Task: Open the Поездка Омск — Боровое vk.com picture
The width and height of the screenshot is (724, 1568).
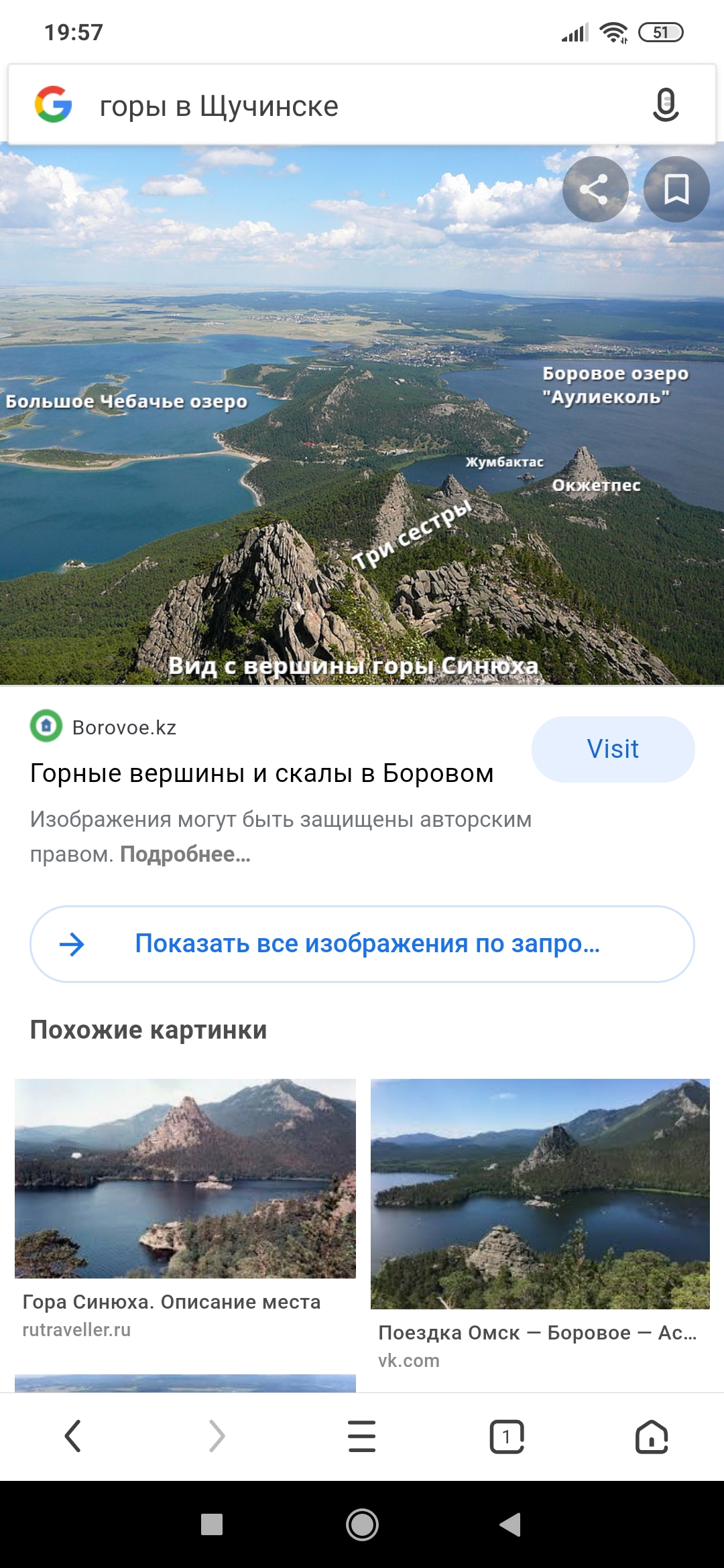Action: [540, 1193]
